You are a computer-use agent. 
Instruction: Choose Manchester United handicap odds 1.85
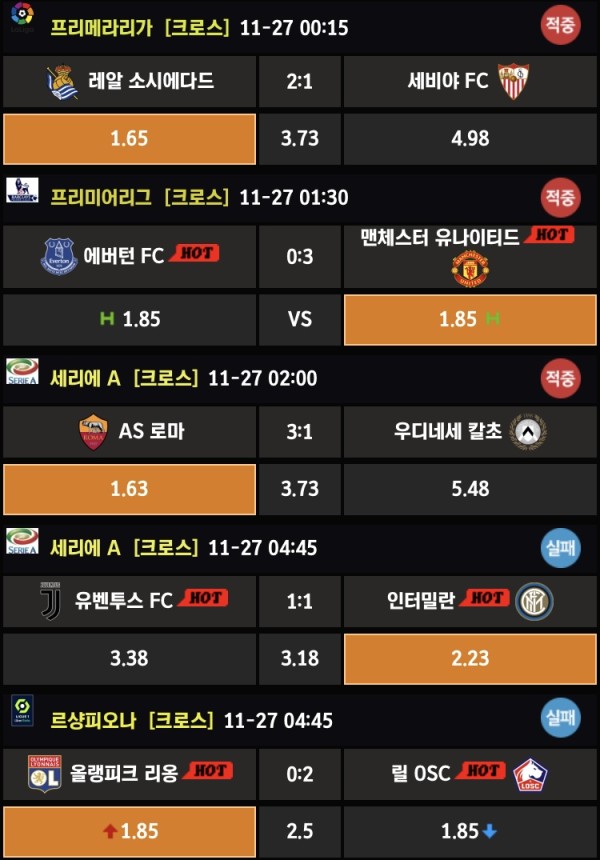coord(470,319)
